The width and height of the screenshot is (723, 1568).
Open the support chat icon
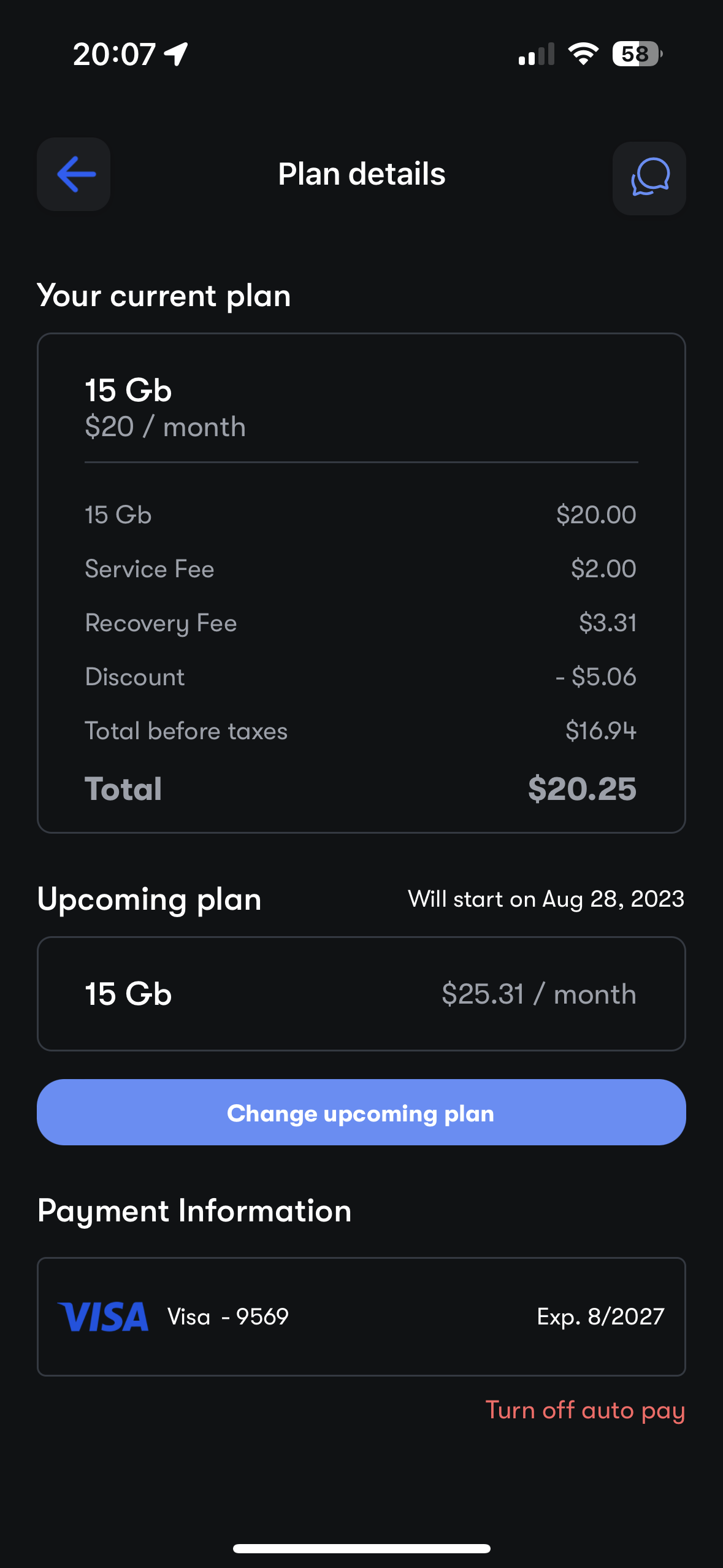649,178
